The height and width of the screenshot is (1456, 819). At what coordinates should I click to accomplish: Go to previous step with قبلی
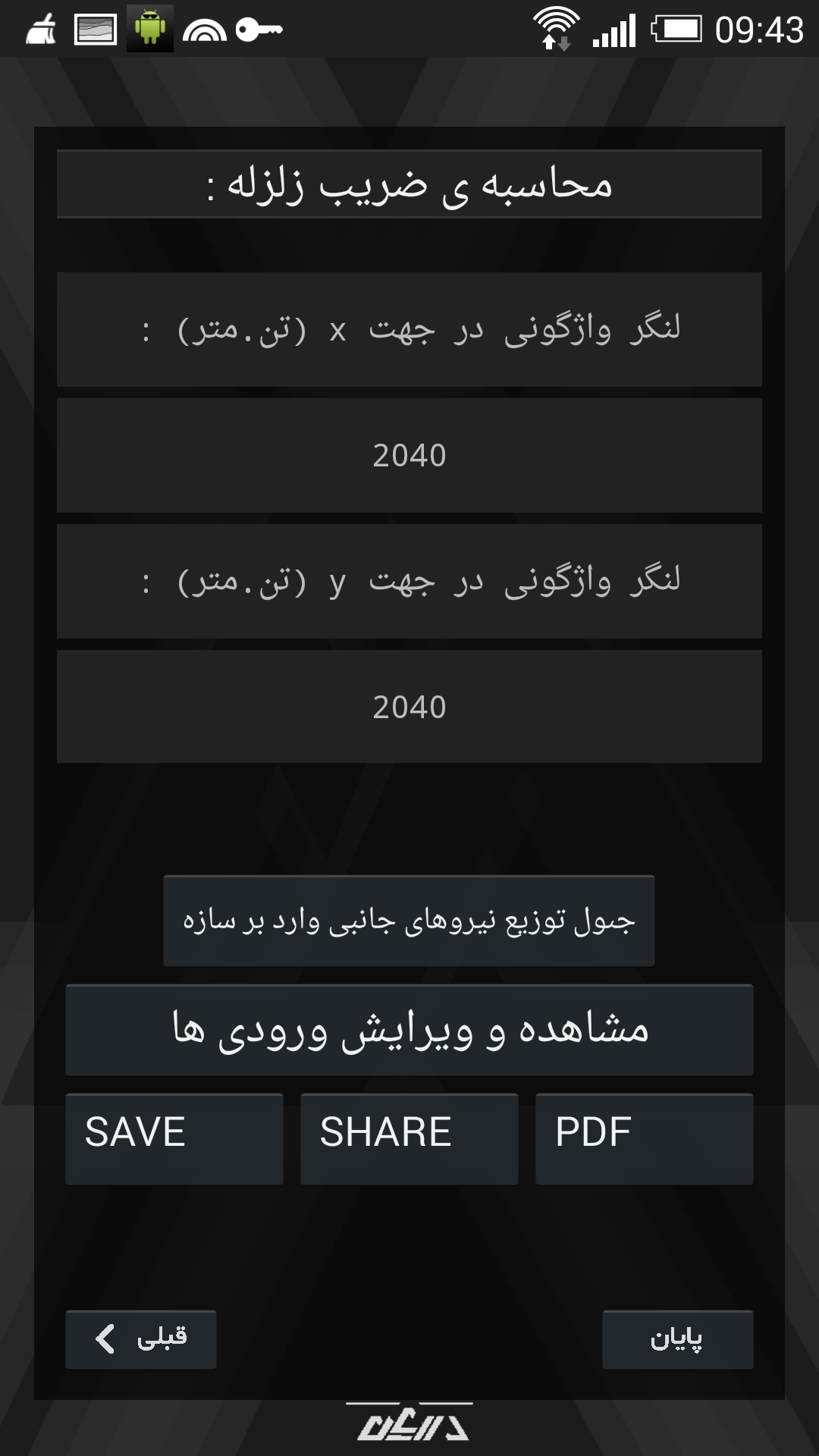tap(141, 1339)
